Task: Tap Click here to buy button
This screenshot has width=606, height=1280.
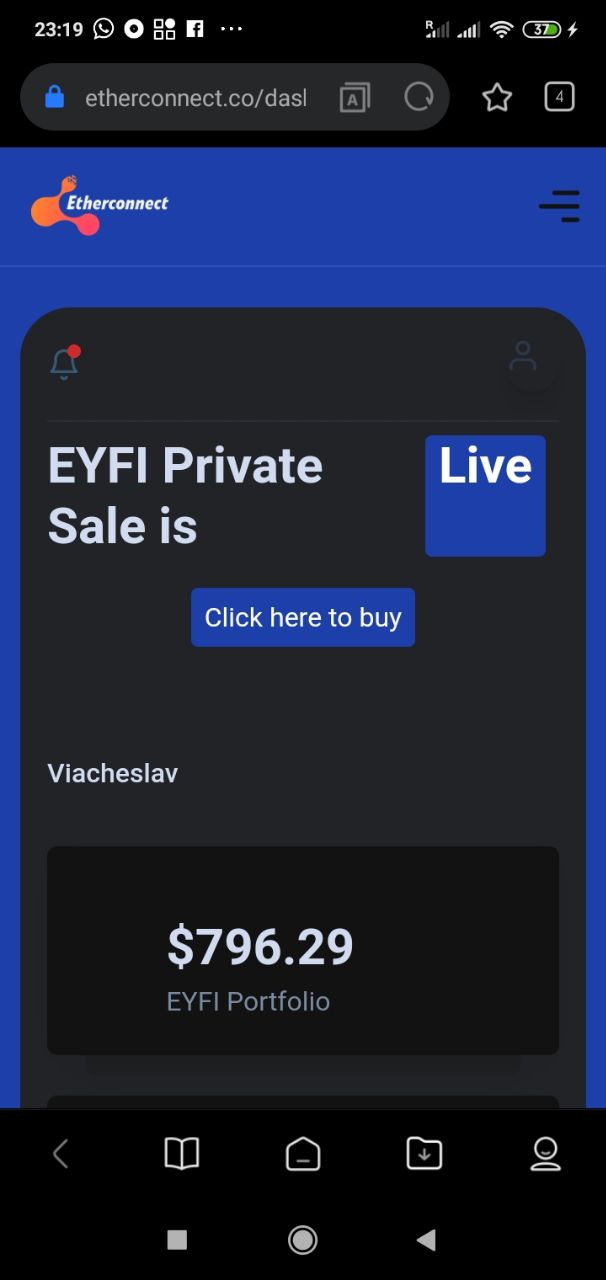Action: 303,617
